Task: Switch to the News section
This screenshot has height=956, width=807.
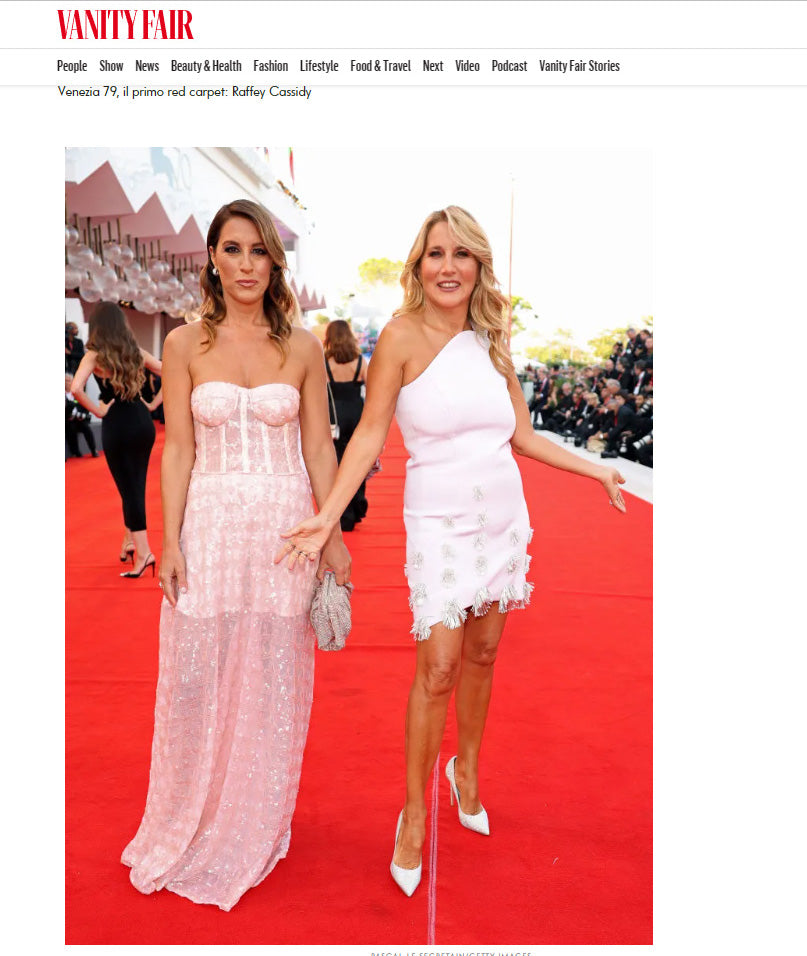Action: click(x=147, y=66)
